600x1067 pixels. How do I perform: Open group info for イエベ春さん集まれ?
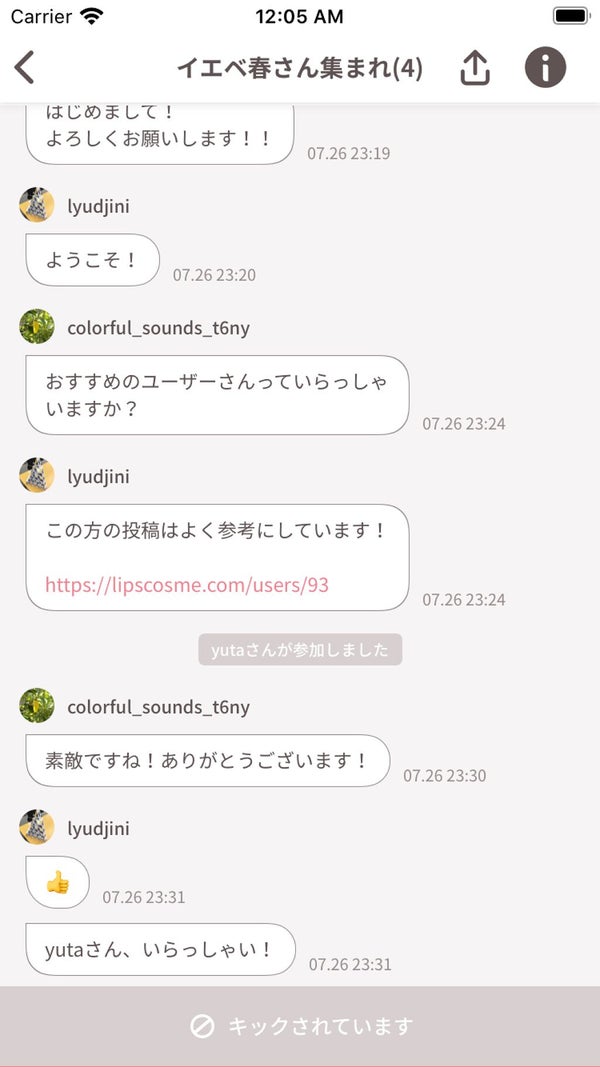coord(545,68)
